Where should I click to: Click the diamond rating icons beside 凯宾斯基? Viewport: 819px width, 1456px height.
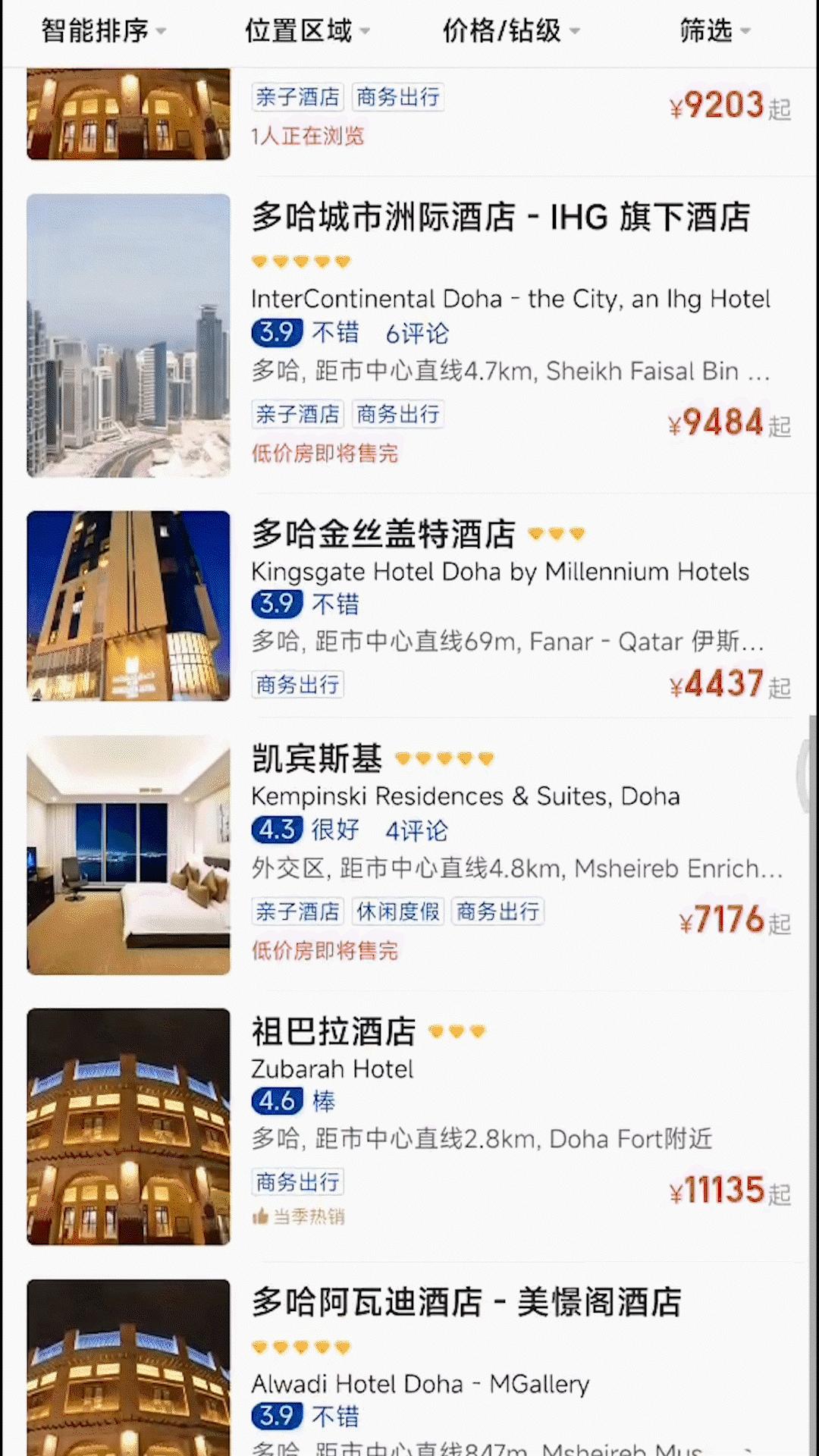[447, 758]
